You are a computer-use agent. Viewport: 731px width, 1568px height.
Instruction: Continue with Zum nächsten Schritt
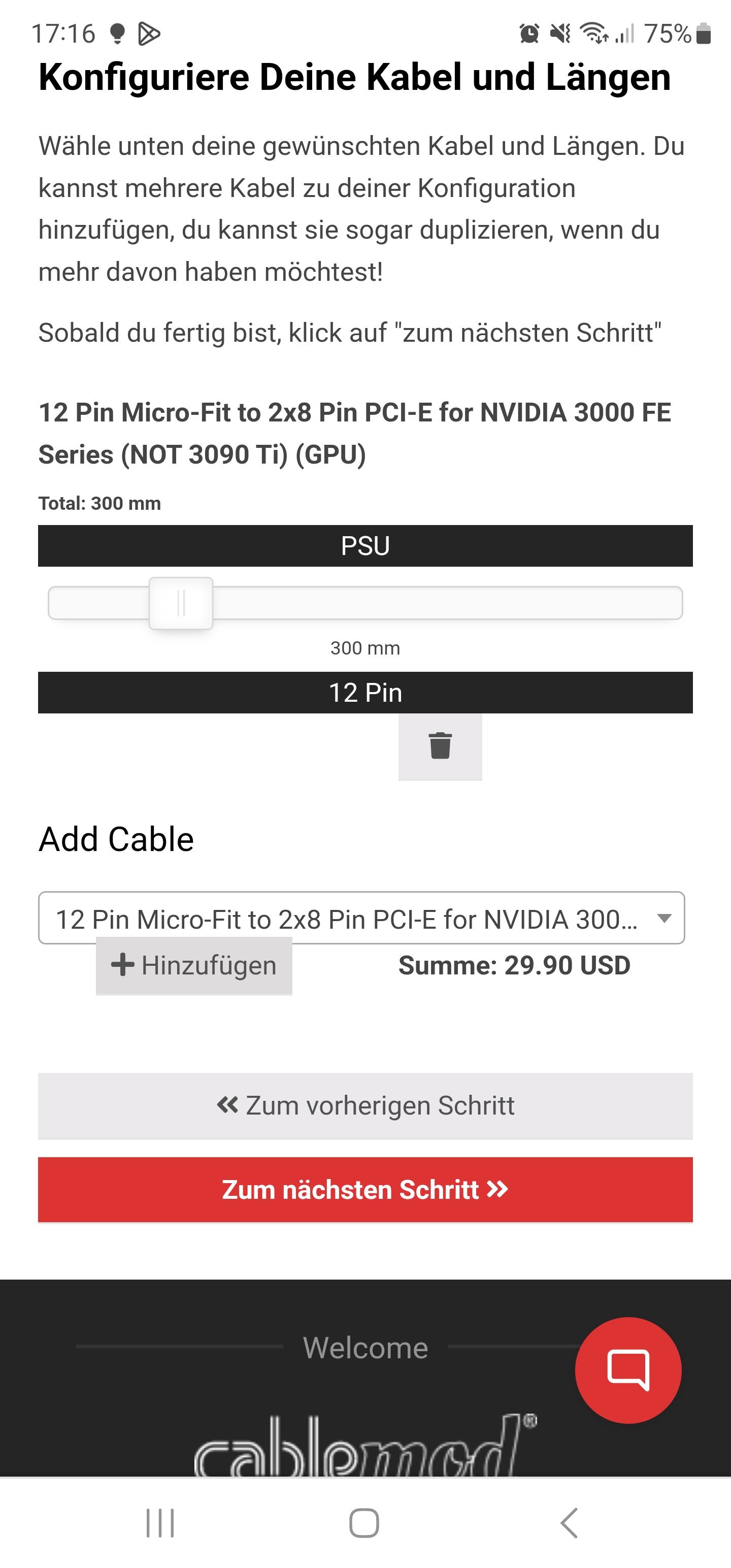click(365, 1190)
